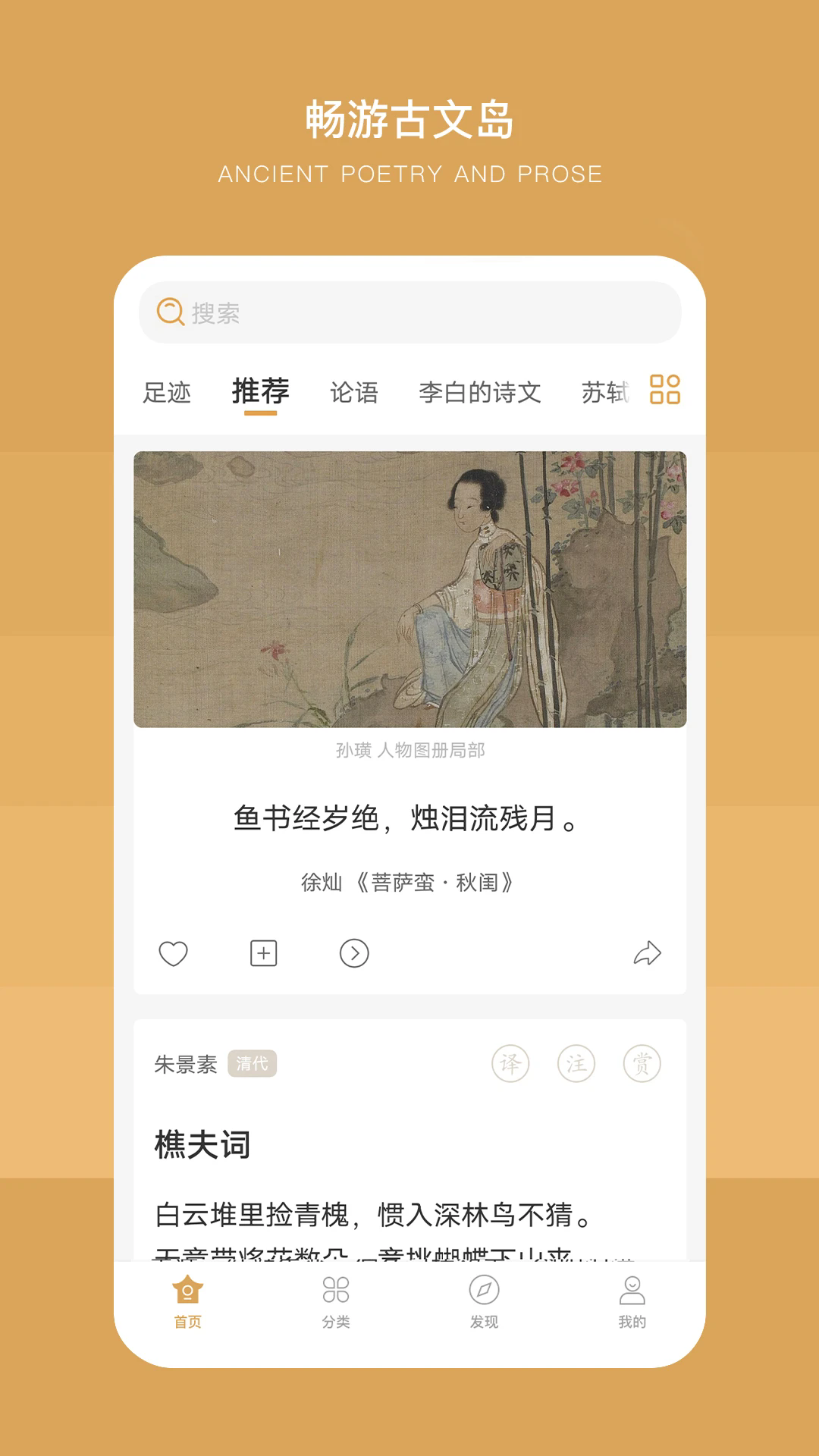
Task: View annotations with the 注 icon
Action: point(577,1065)
